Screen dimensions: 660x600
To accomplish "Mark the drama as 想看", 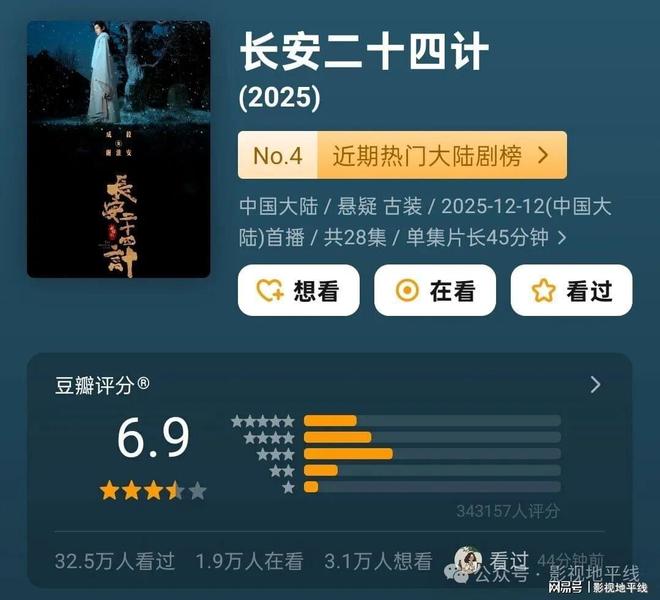I will (x=298, y=290).
